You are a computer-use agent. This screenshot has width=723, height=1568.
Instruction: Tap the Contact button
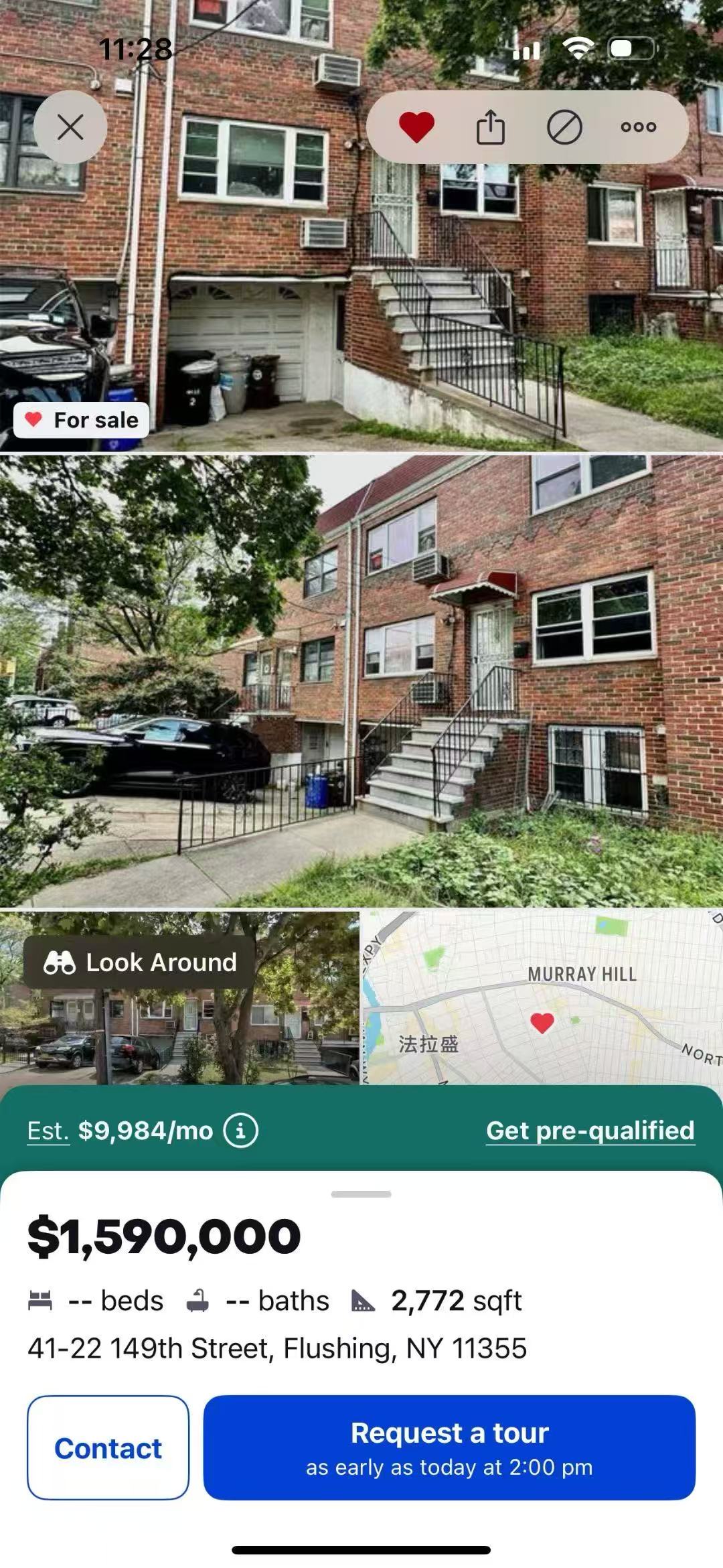click(x=108, y=1447)
